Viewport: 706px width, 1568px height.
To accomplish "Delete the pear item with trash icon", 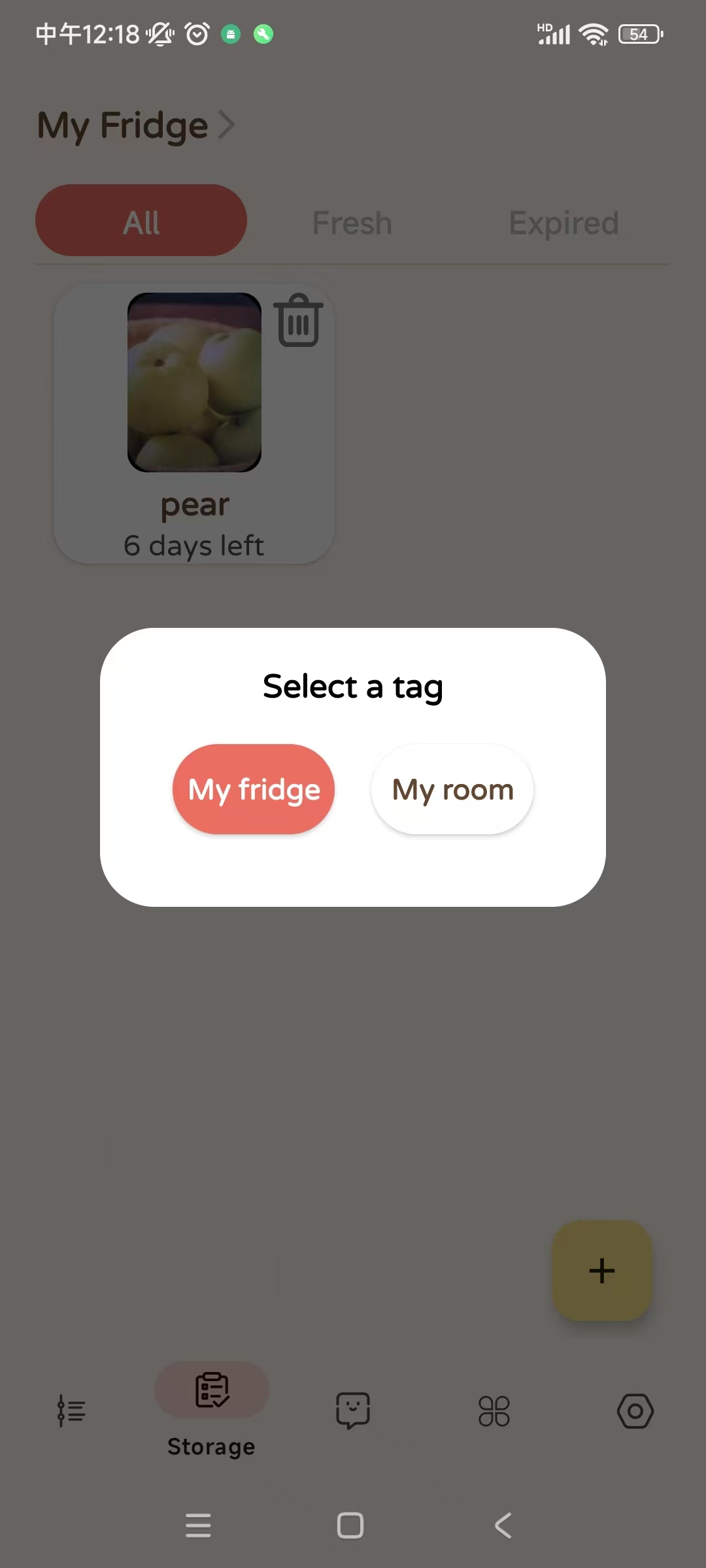I will coord(299,320).
